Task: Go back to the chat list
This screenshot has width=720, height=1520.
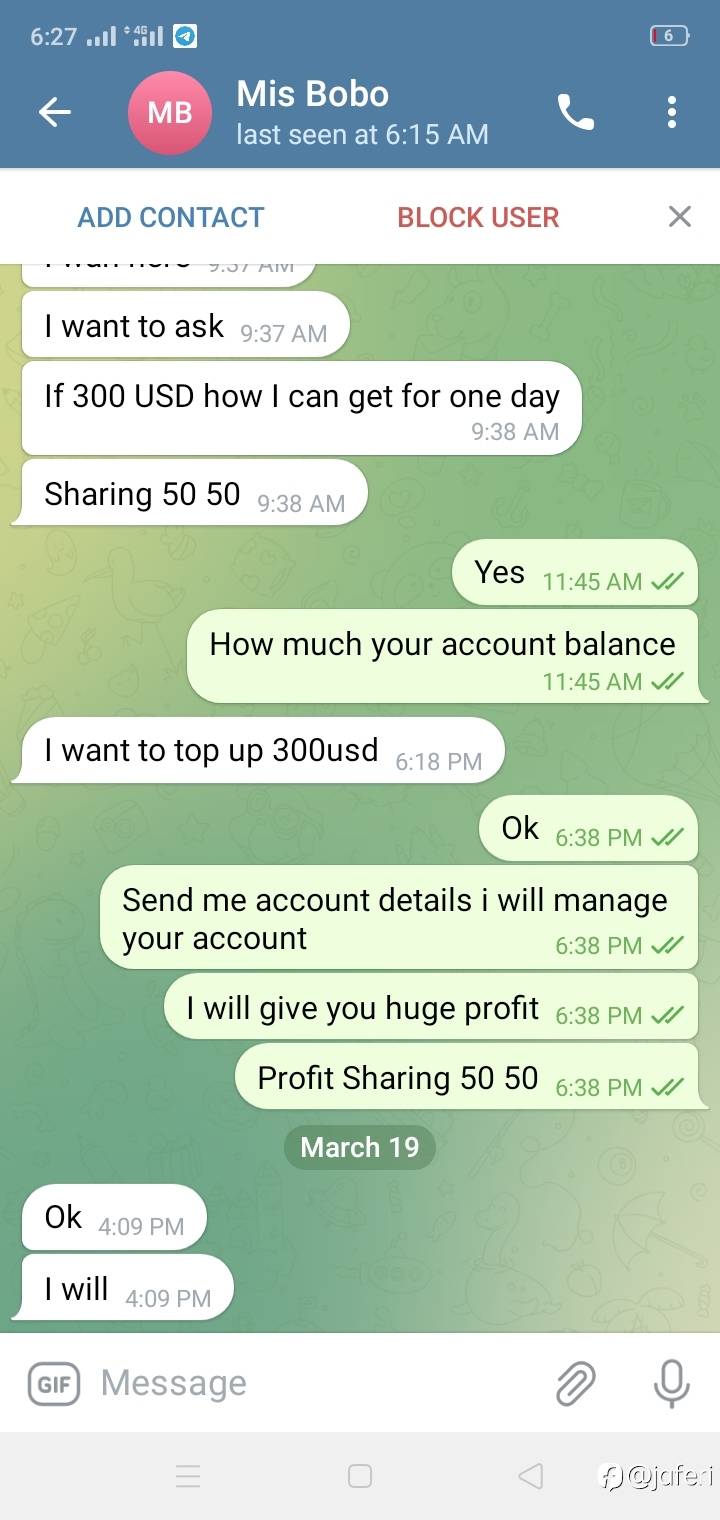Action: pyautogui.click(x=55, y=113)
